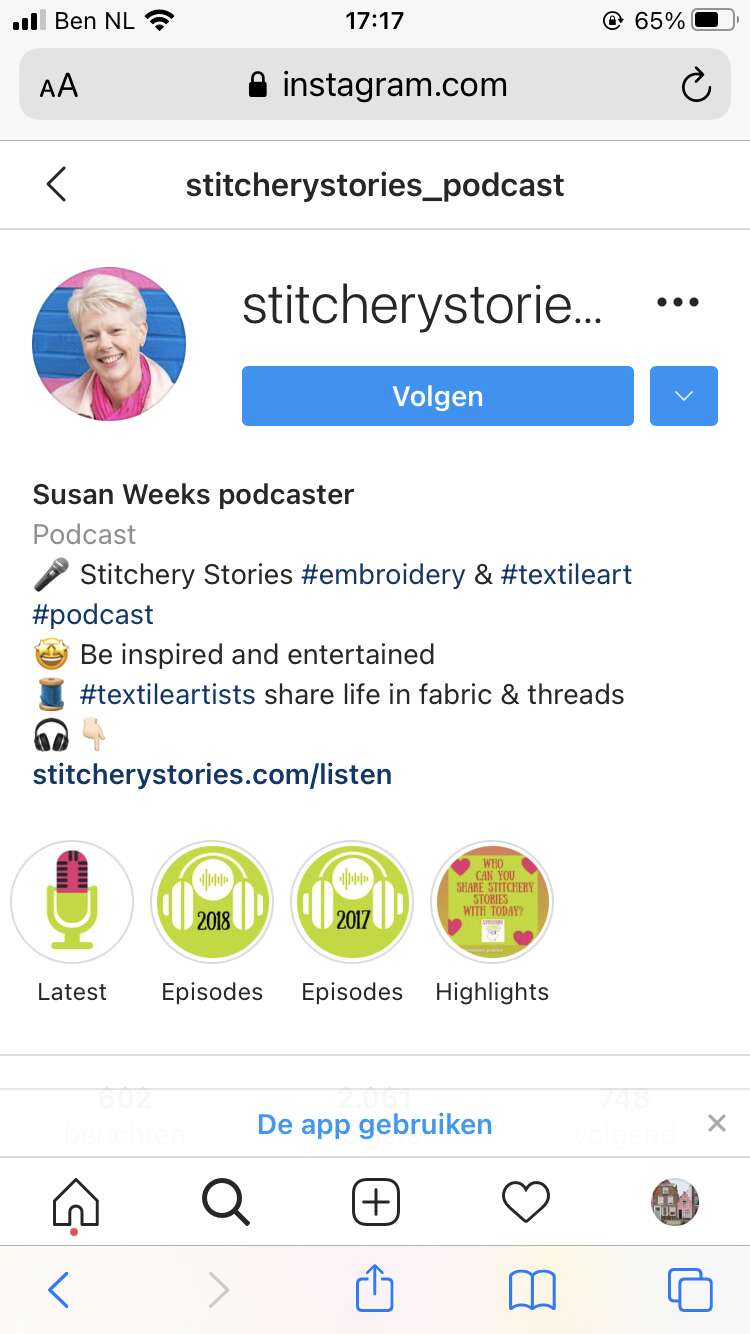Create a new post with plus icon
The image size is (750, 1334).
tap(376, 1202)
